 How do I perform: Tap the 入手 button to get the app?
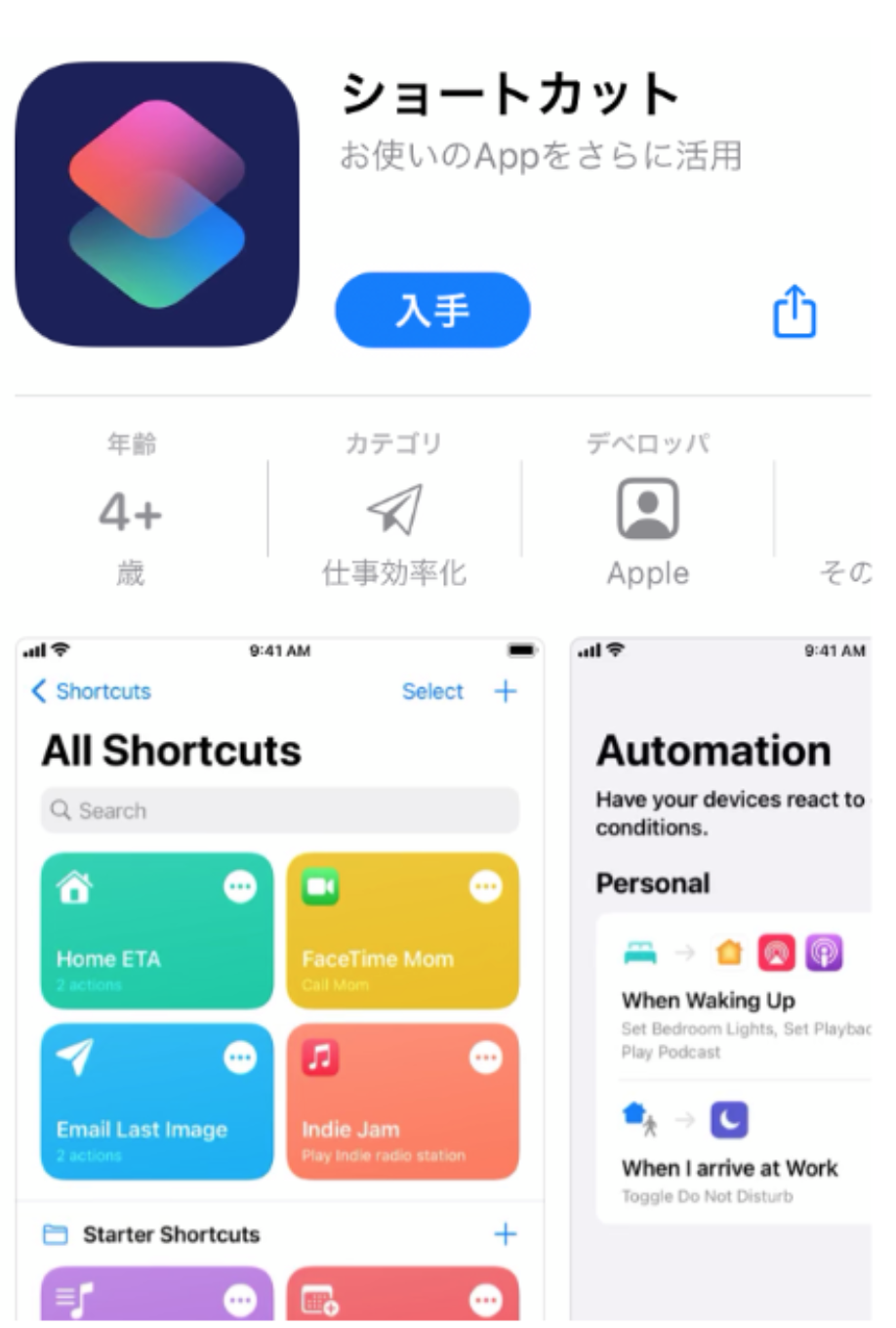pyautogui.click(x=432, y=310)
